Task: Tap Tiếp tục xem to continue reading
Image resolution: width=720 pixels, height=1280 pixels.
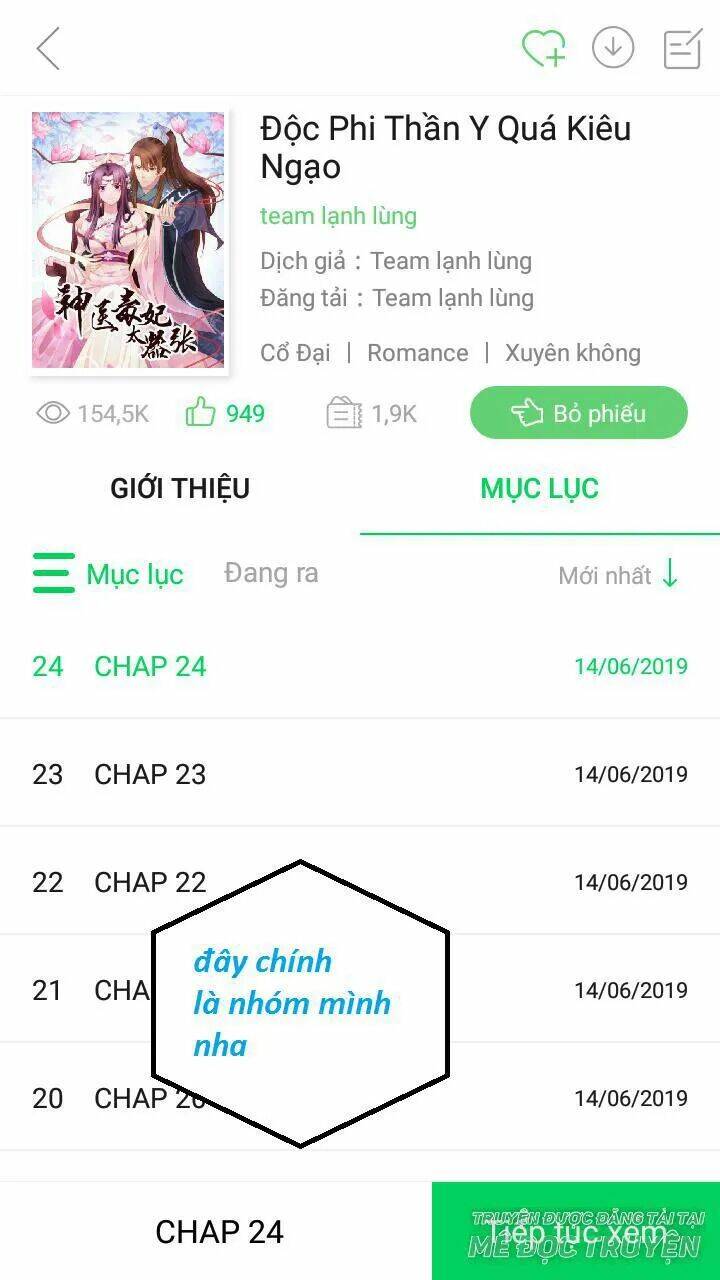Action: (x=576, y=1229)
